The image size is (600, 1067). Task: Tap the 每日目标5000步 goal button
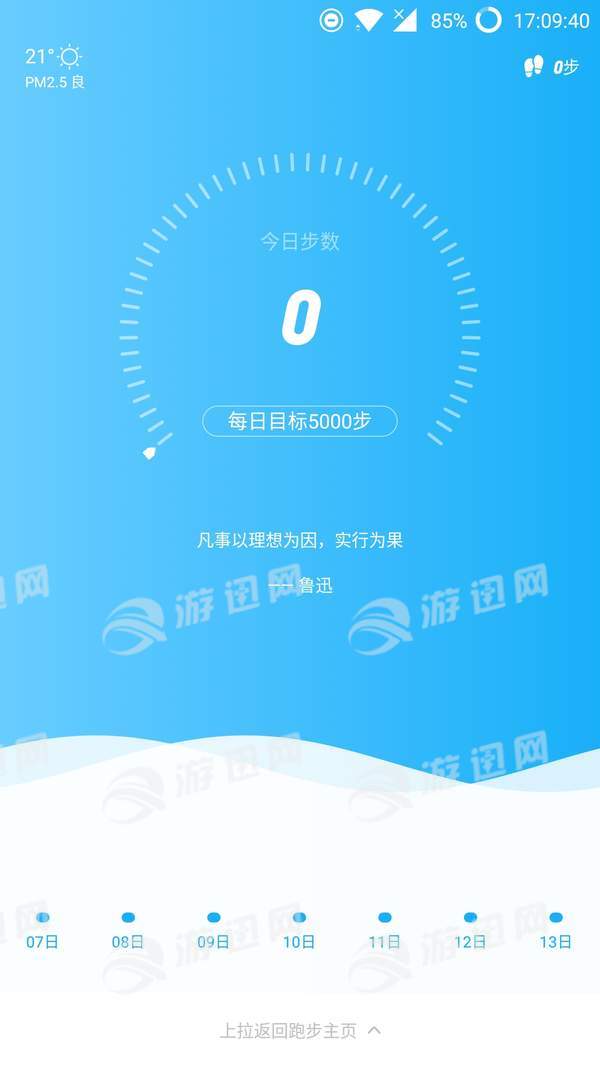click(x=300, y=421)
